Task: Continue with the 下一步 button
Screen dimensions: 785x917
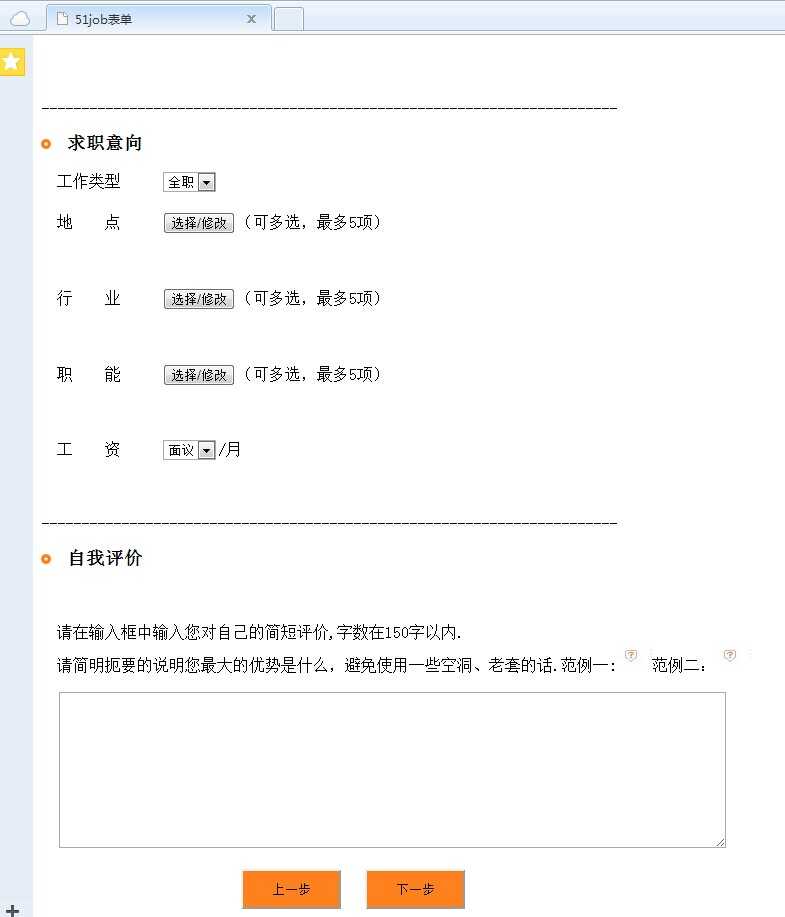Action: pos(415,889)
